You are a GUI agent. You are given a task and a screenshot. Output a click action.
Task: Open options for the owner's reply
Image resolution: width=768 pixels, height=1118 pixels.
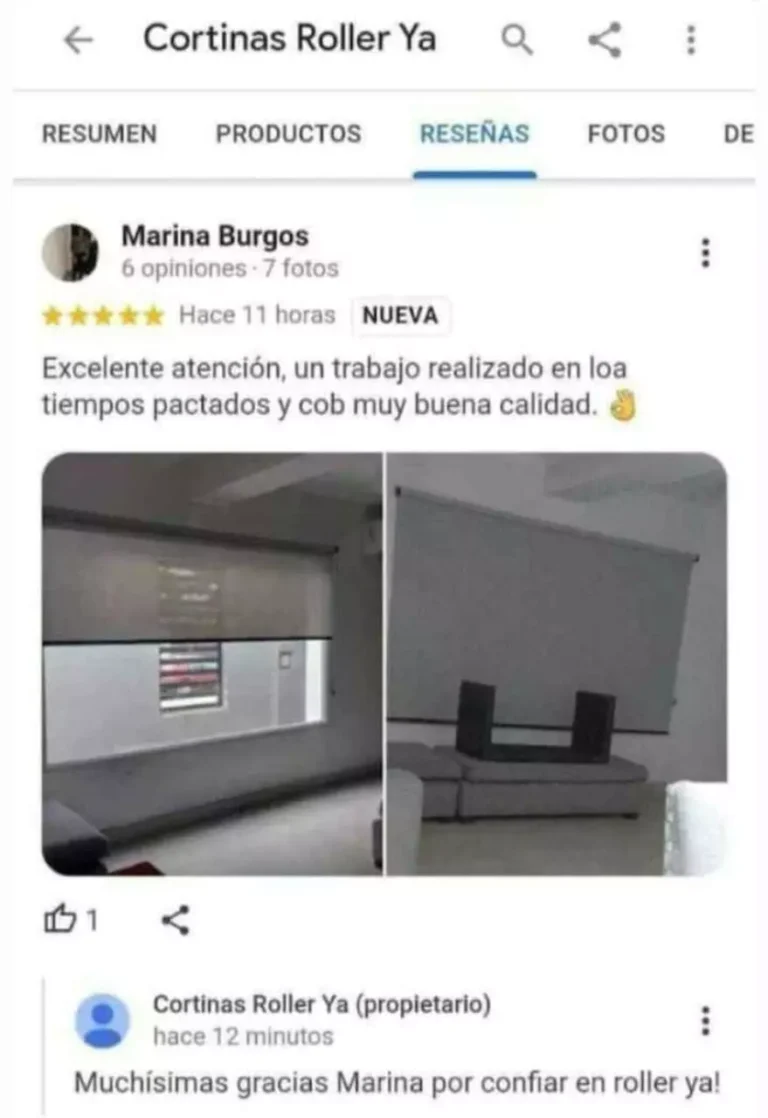(706, 1021)
